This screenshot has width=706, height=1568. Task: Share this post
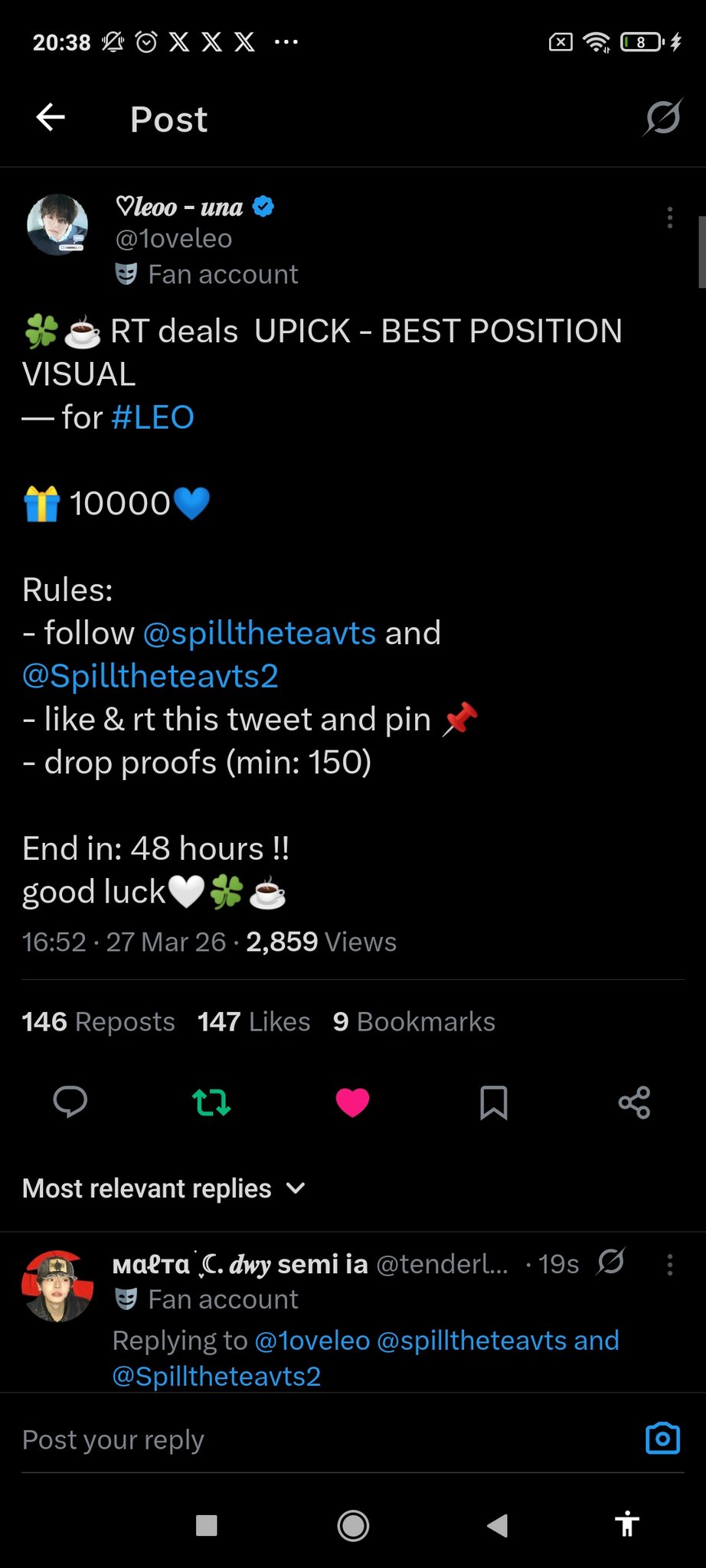634,1102
